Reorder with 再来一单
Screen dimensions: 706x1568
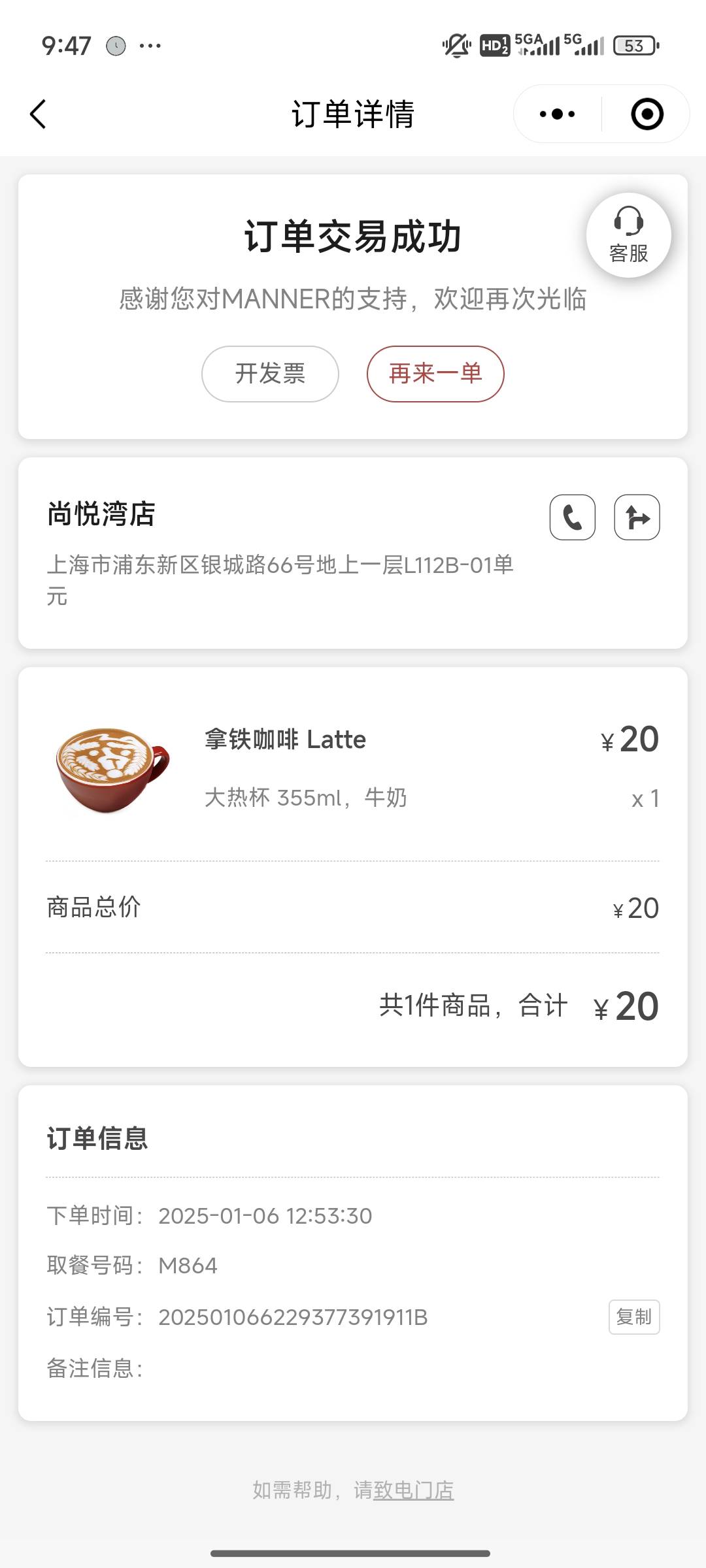[435, 374]
